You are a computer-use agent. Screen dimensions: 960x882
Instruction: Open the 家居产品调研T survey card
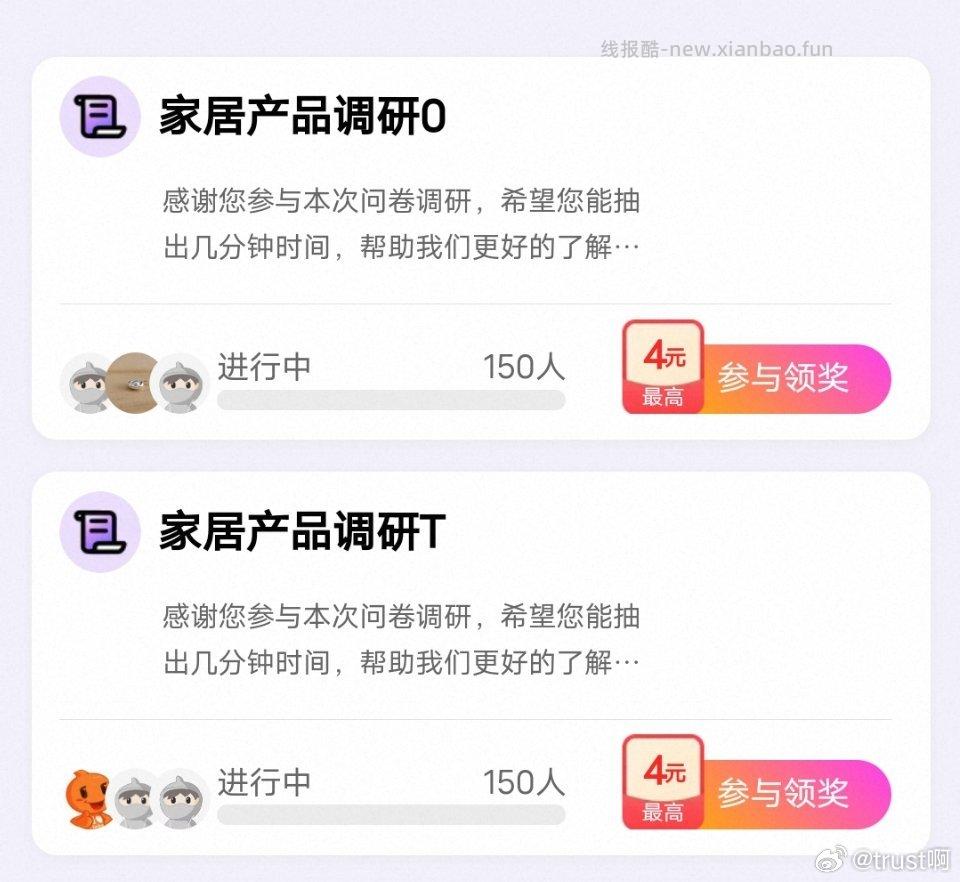pos(302,533)
